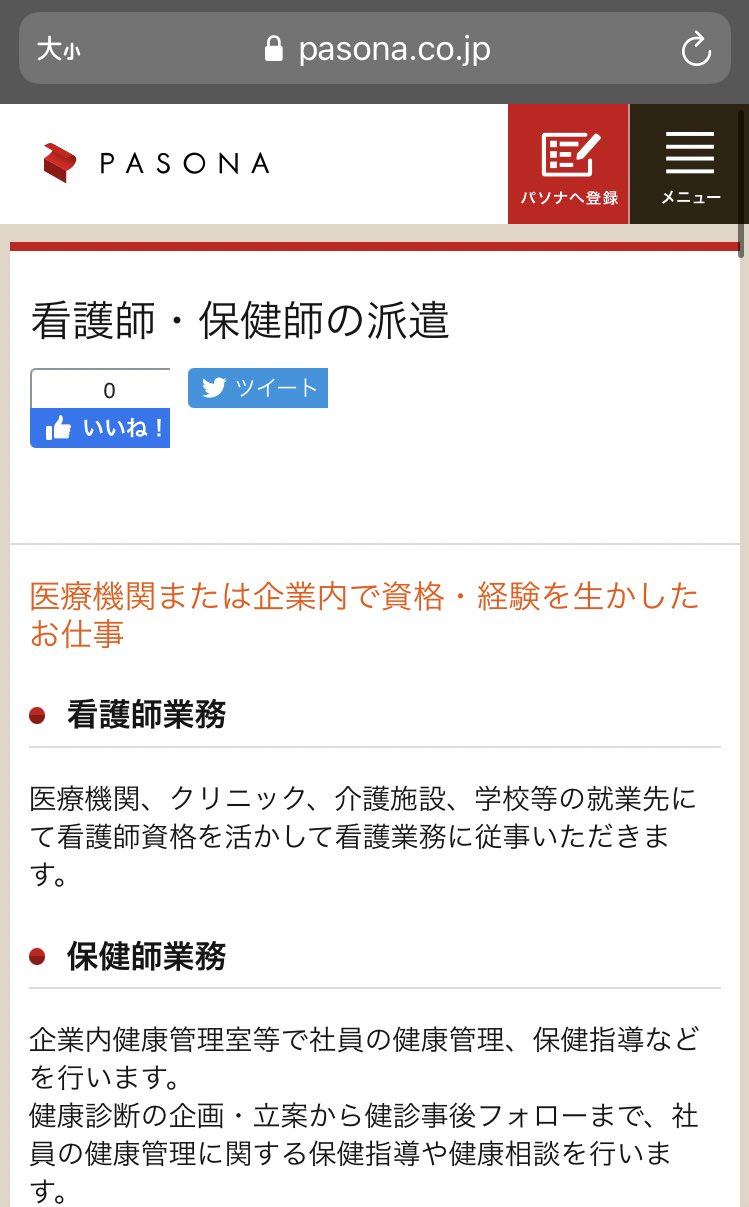Reload the page in the browser
This screenshot has height=1207, width=749.
click(x=695, y=49)
